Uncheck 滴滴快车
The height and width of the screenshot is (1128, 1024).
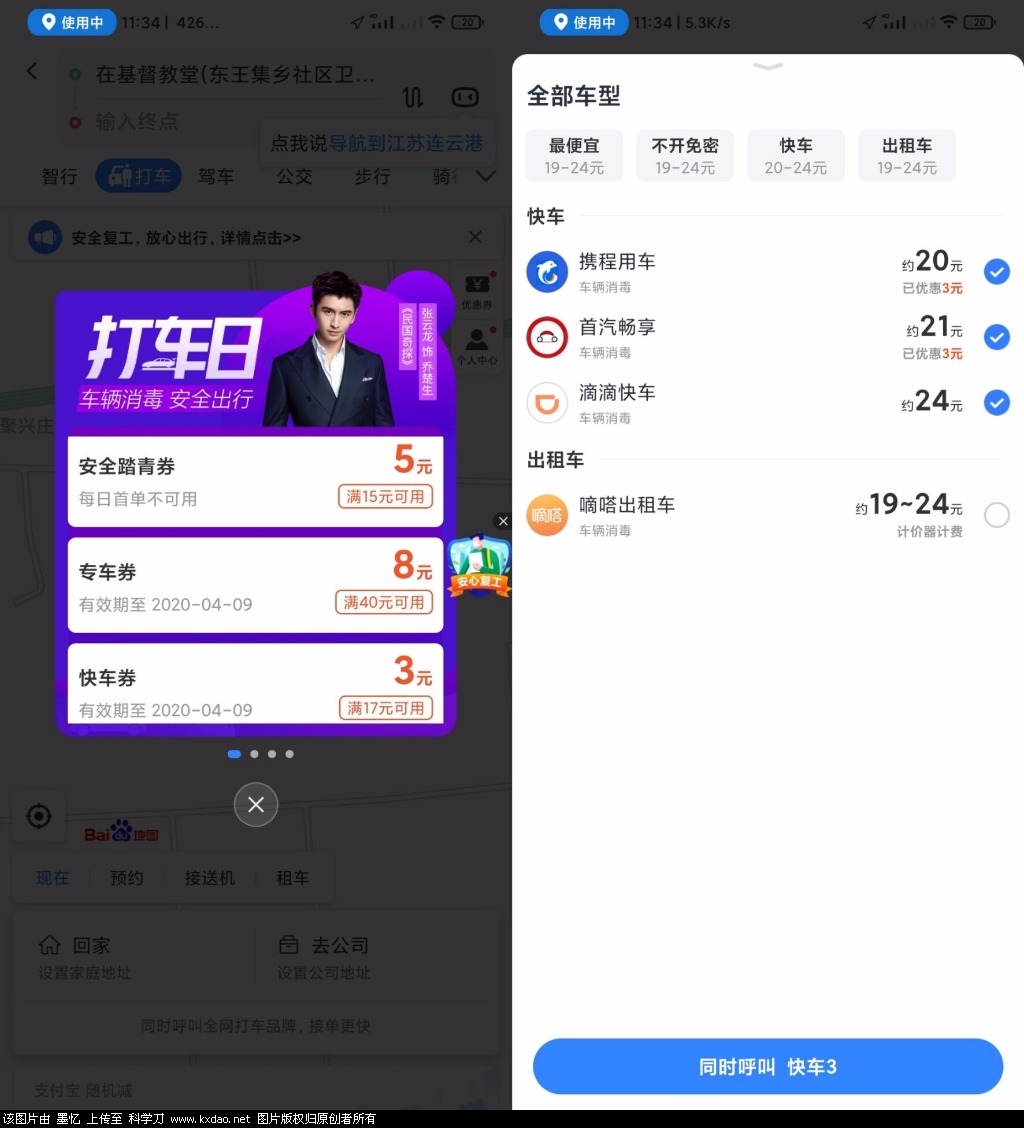(x=997, y=403)
